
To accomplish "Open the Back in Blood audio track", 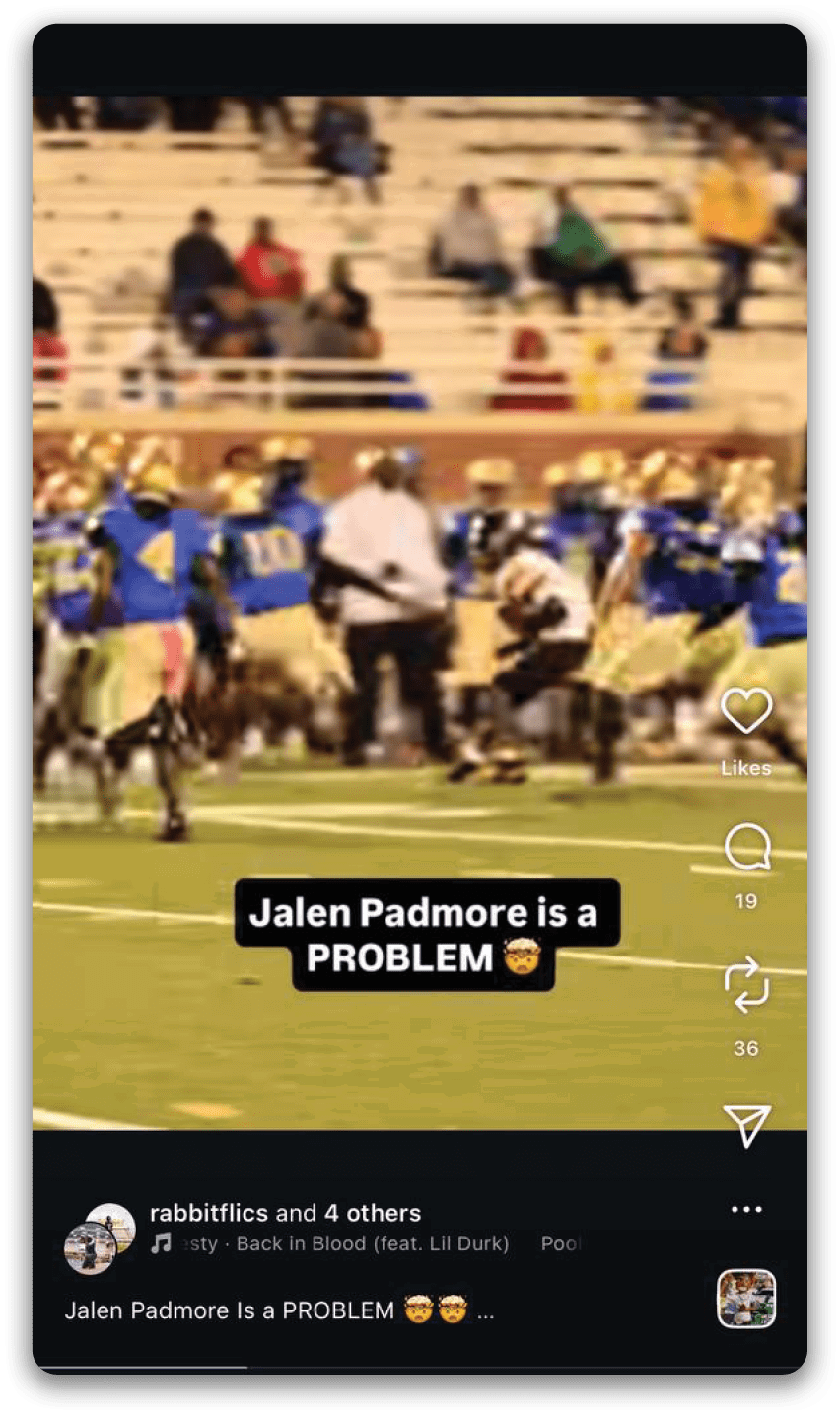I will tap(372, 1243).
